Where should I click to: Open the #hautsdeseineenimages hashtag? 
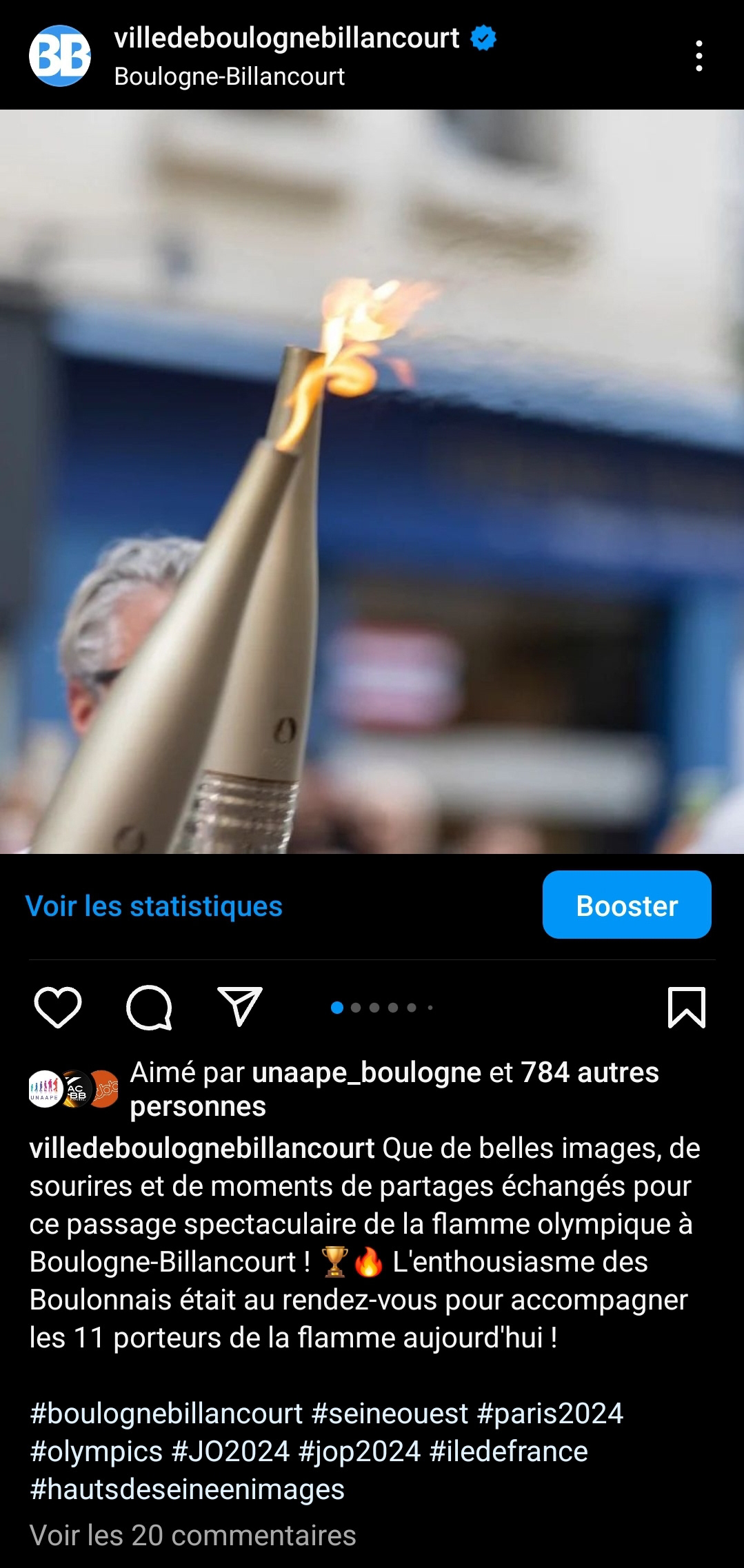tap(187, 1489)
